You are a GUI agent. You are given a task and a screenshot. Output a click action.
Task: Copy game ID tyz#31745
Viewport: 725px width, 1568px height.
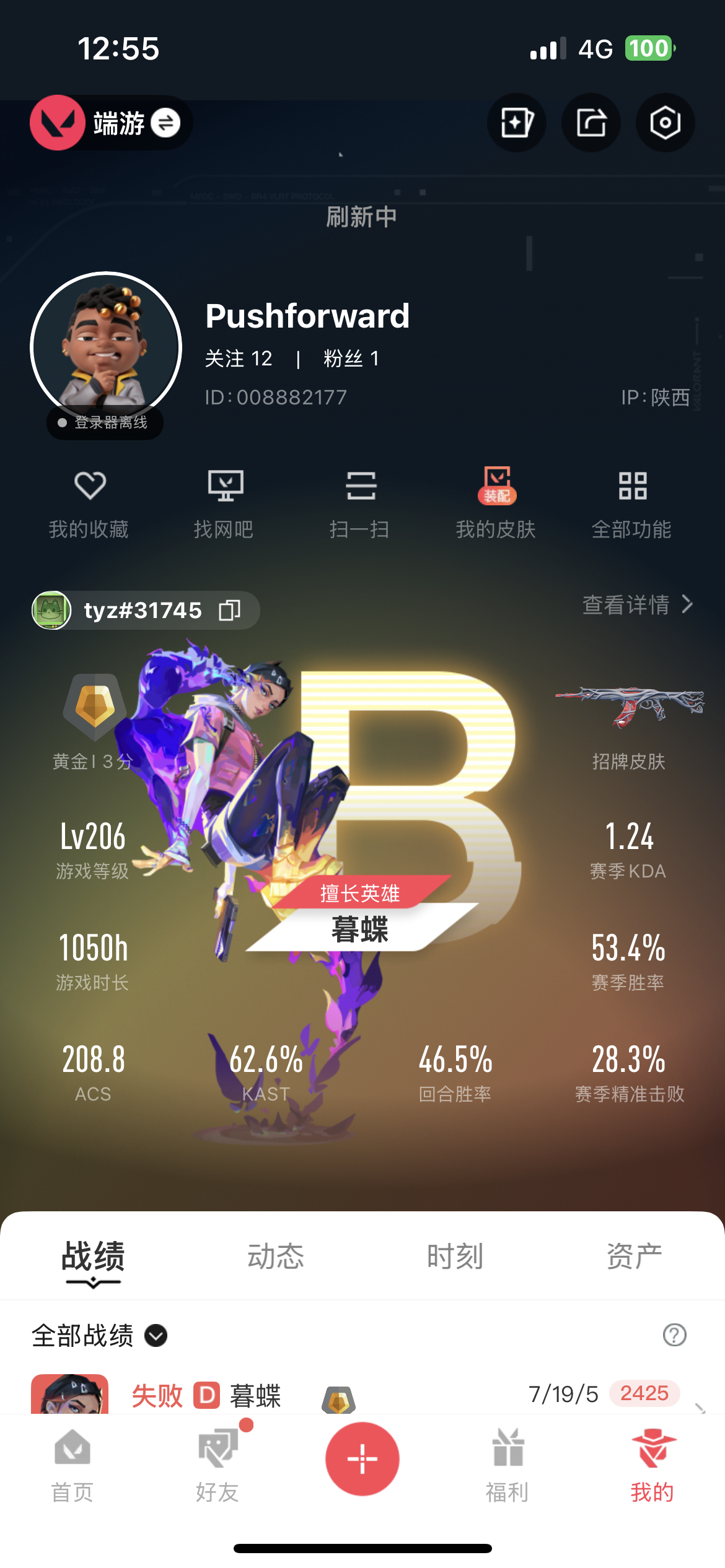pyautogui.click(x=230, y=611)
